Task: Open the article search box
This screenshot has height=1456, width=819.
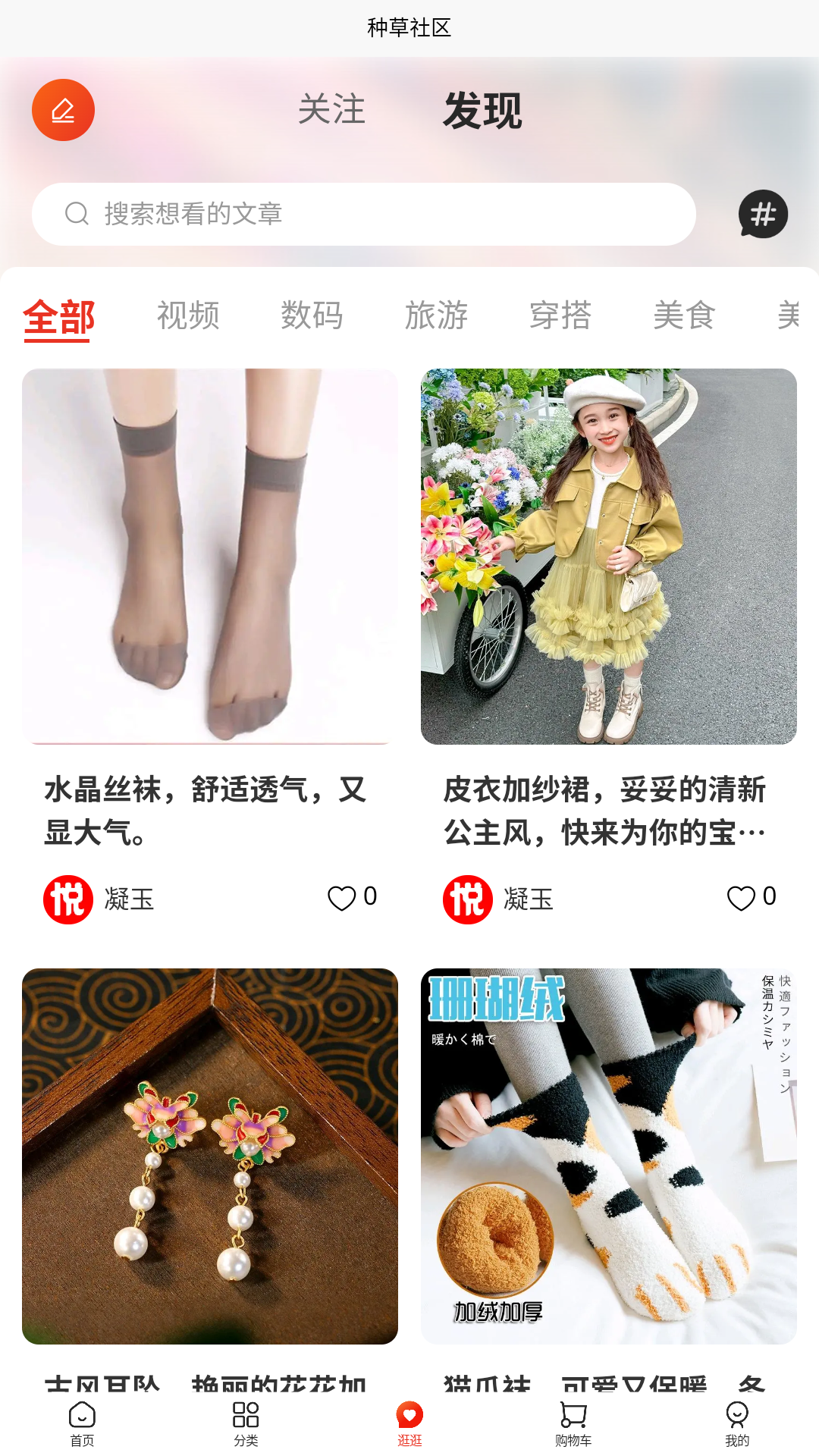Action: click(364, 214)
